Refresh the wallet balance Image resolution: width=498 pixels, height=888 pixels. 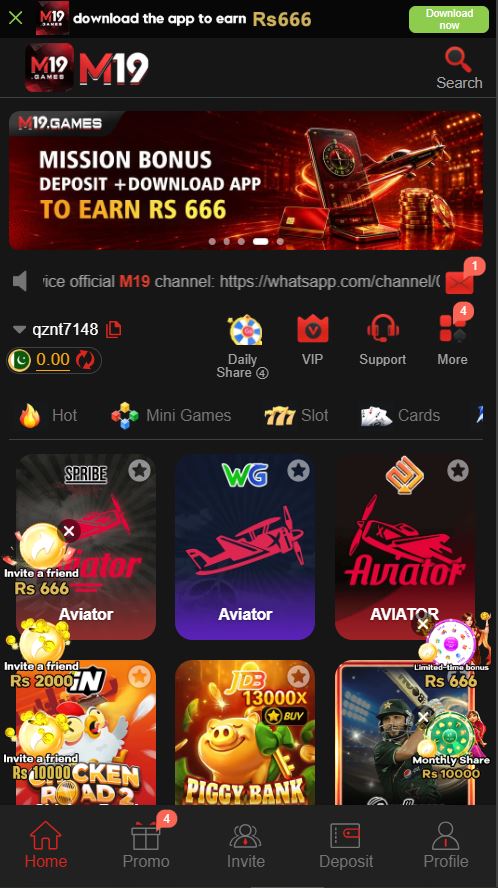pos(85,360)
